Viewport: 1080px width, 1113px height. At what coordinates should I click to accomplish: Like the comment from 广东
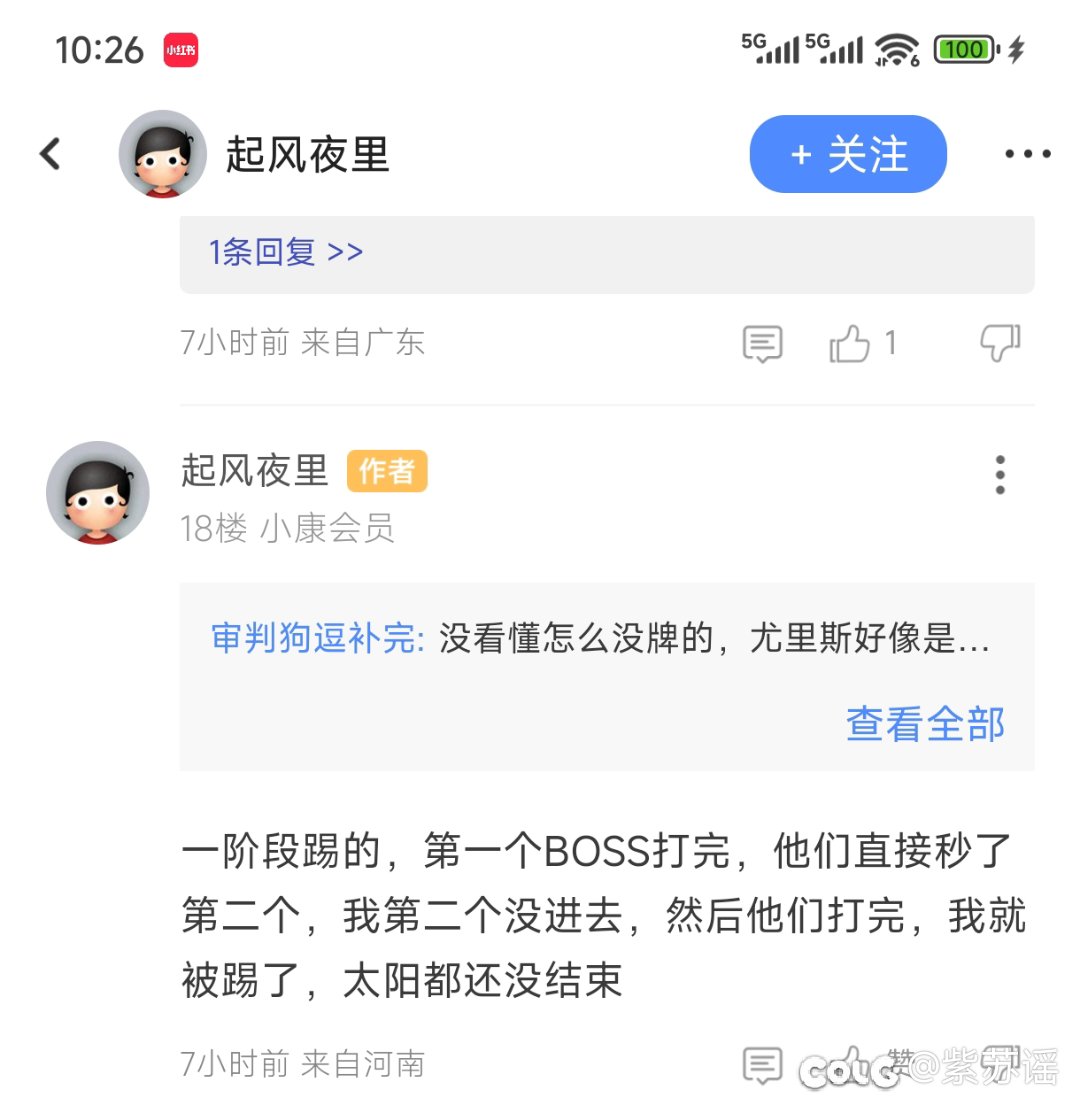(x=850, y=344)
